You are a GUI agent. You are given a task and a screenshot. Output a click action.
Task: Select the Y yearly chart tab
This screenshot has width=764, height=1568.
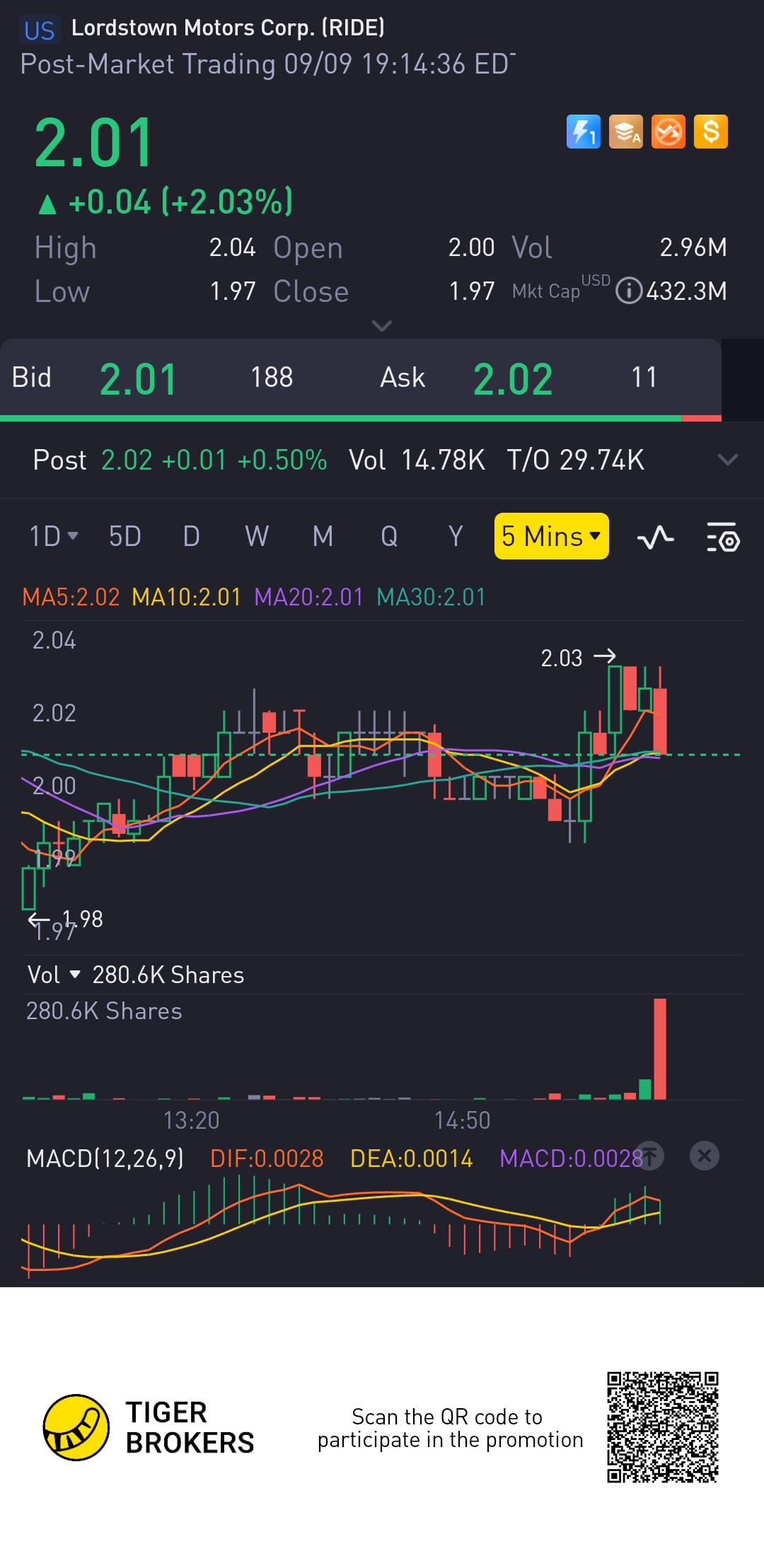pyautogui.click(x=456, y=536)
